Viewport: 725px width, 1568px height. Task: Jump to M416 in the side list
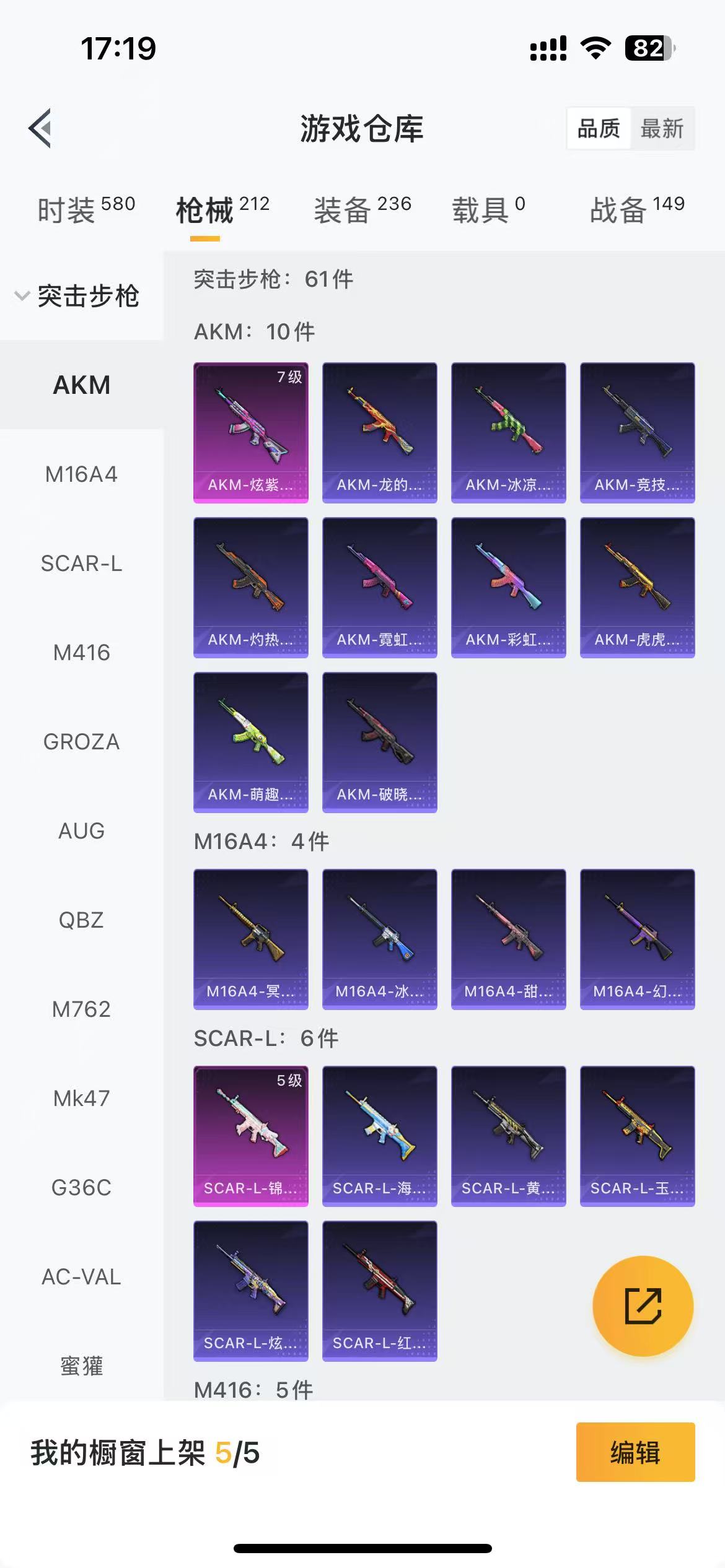click(81, 653)
